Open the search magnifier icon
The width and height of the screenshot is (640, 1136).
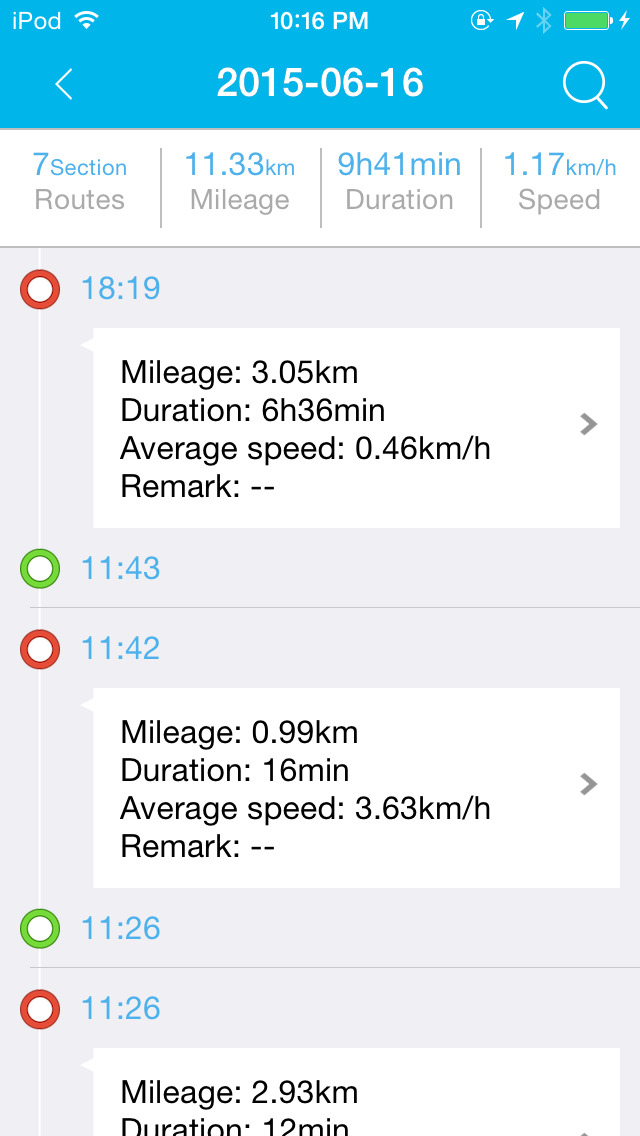pos(586,84)
